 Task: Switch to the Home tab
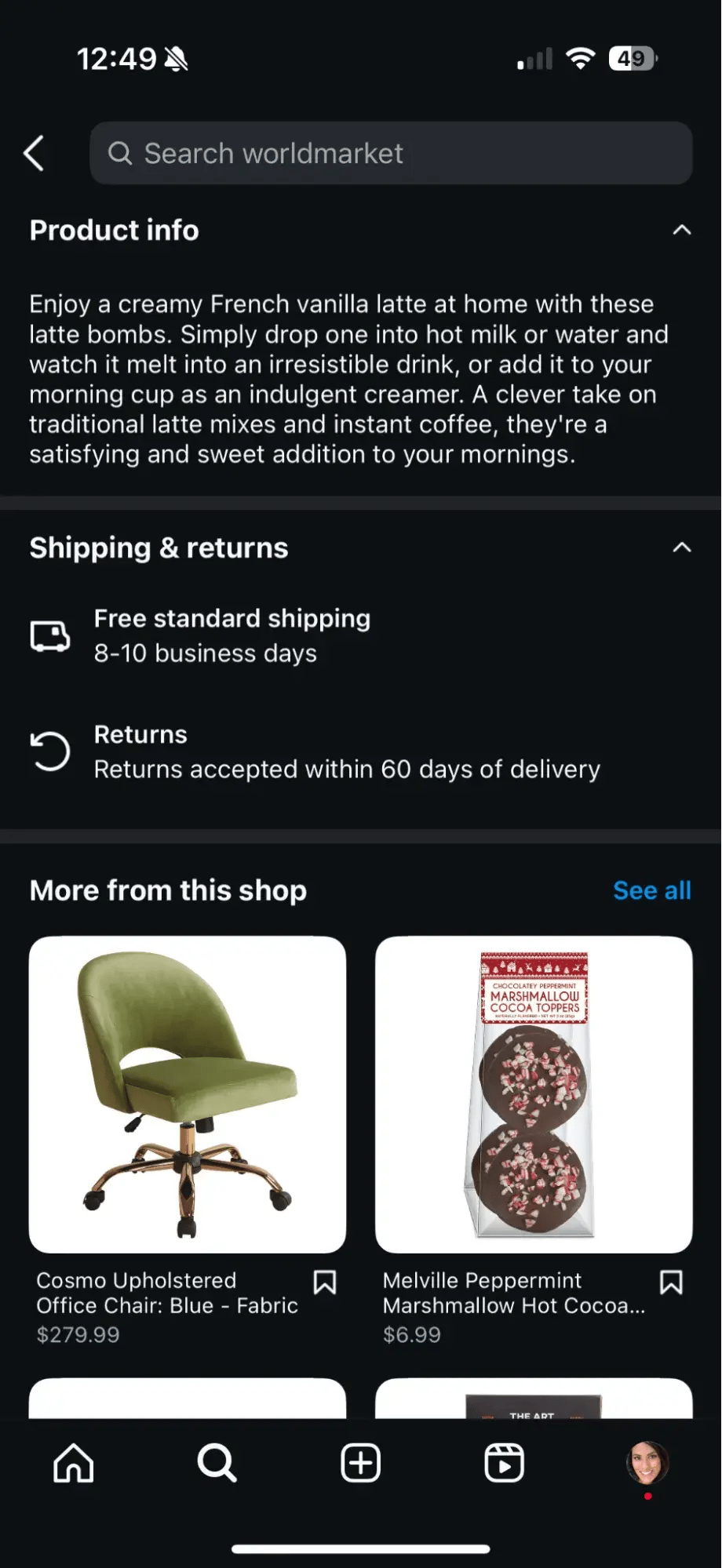74,1463
